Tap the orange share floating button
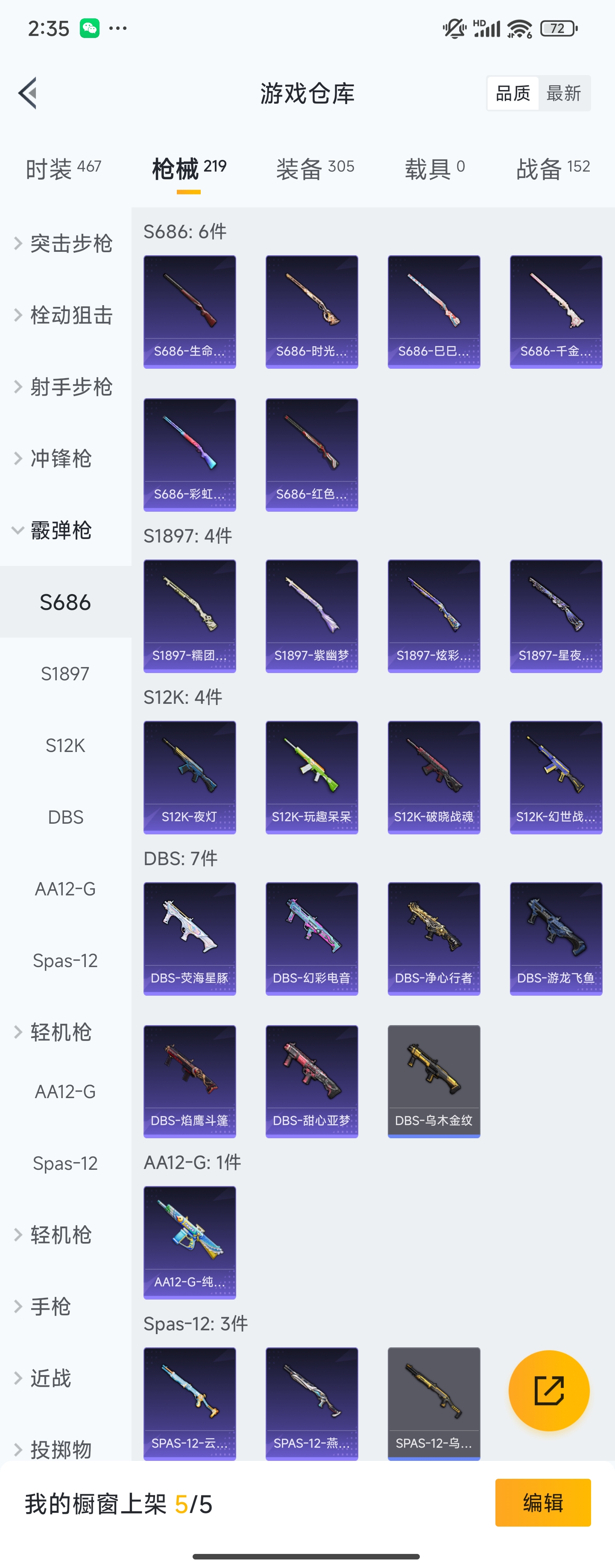615x1568 pixels. [x=549, y=1390]
